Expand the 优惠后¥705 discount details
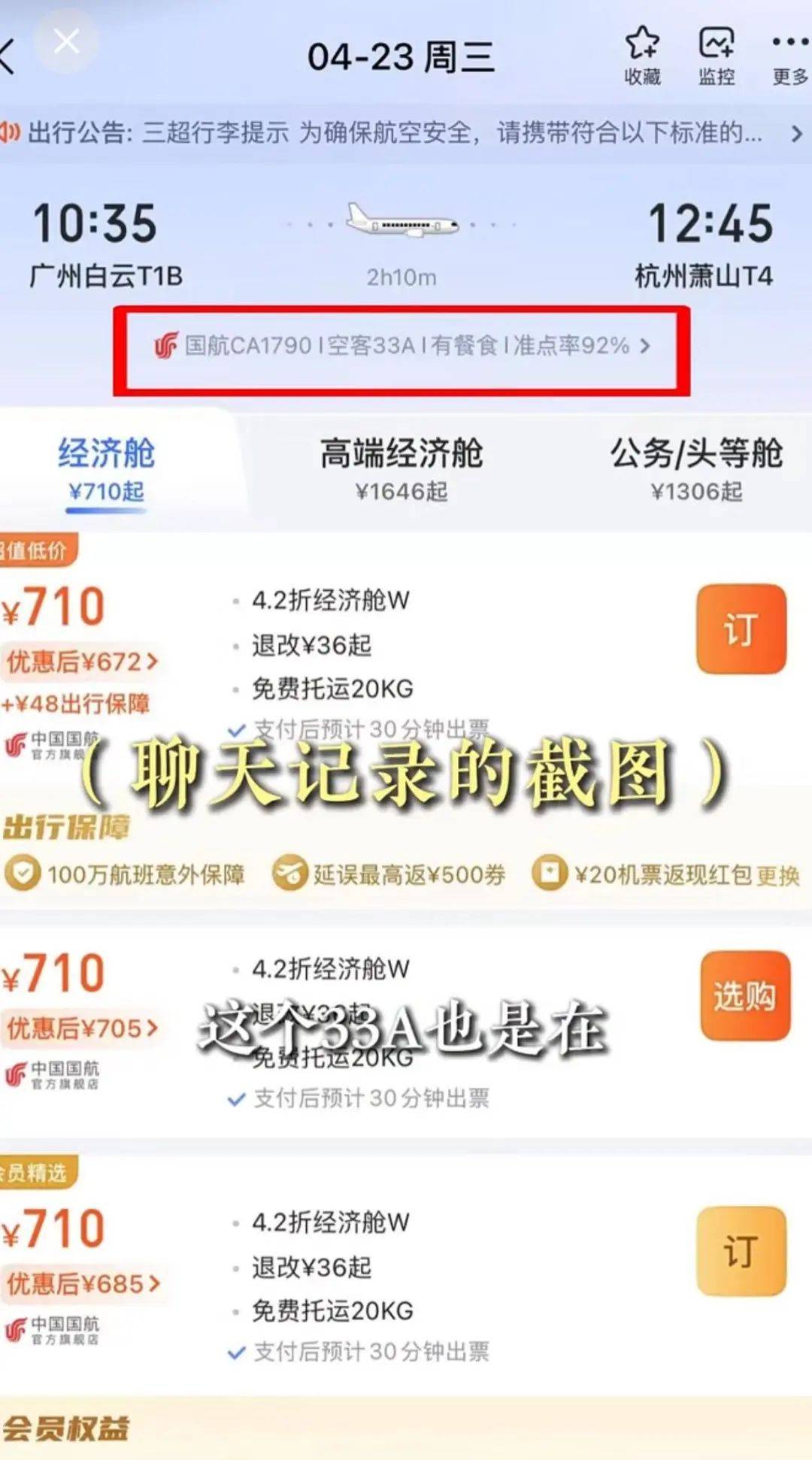Screen dimensions: 812x1460 click(83, 1028)
